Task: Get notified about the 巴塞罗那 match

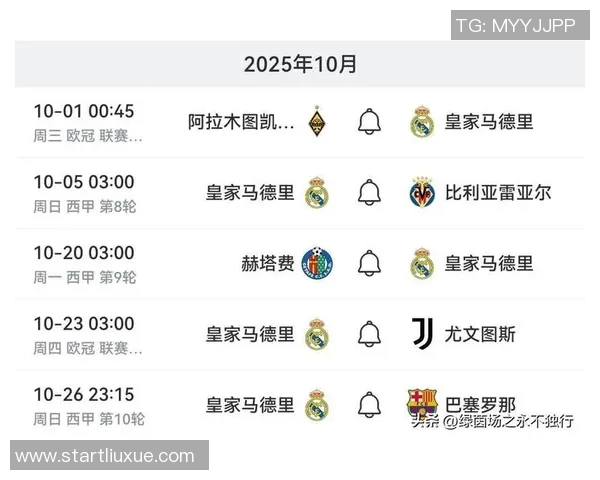Action: 369,404
